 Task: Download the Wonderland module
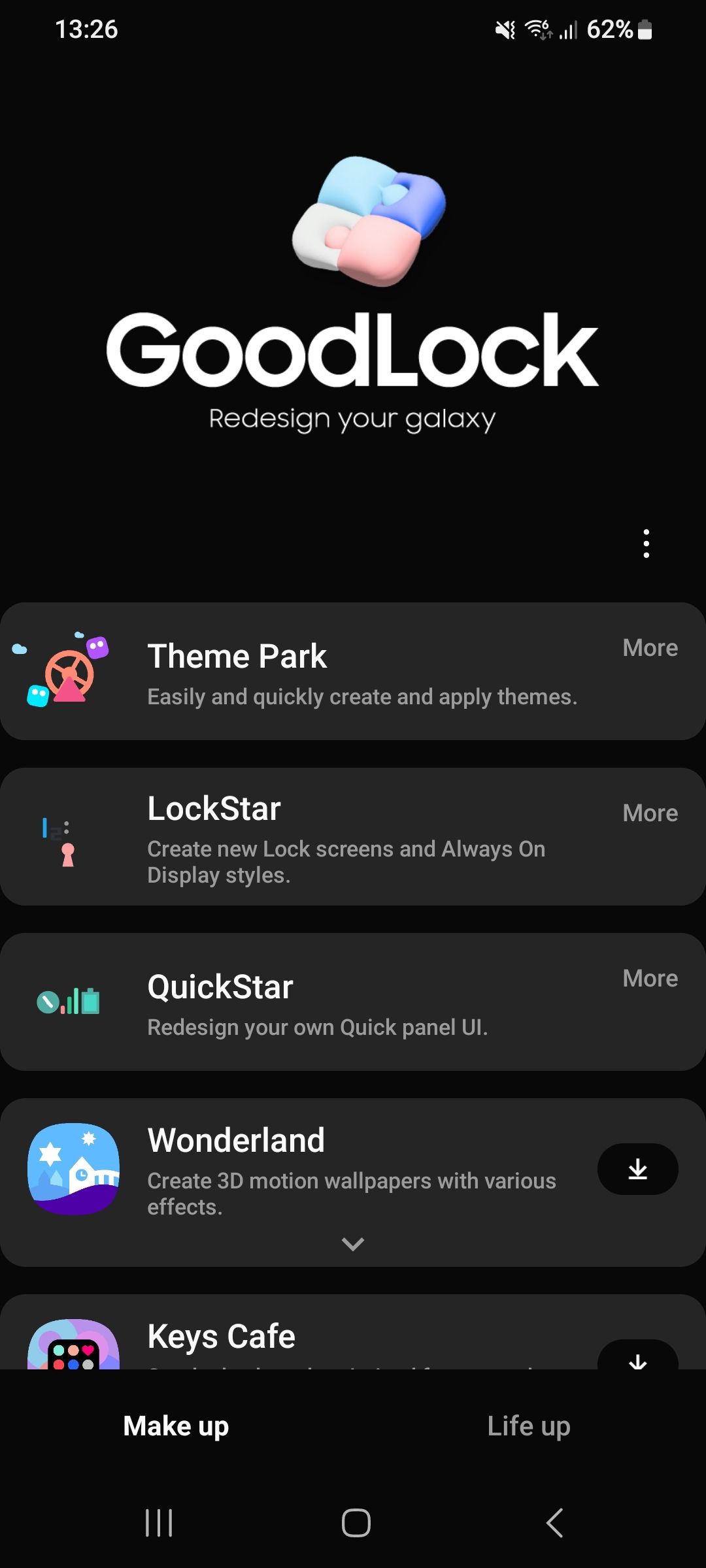point(637,1169)
